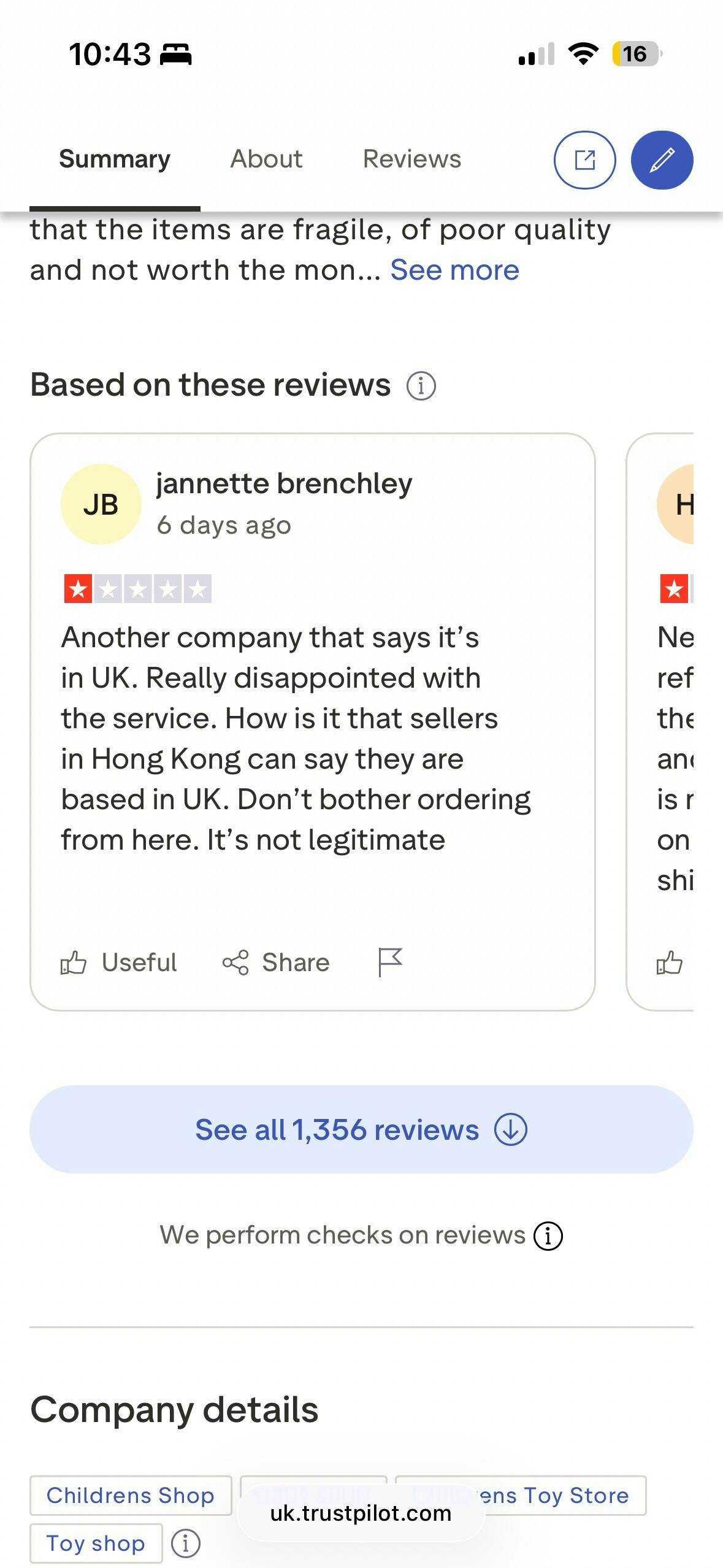The width and height of the screenshot is (723, 1568).
Task: Select the Summary tab
Action: pos(115,159)
